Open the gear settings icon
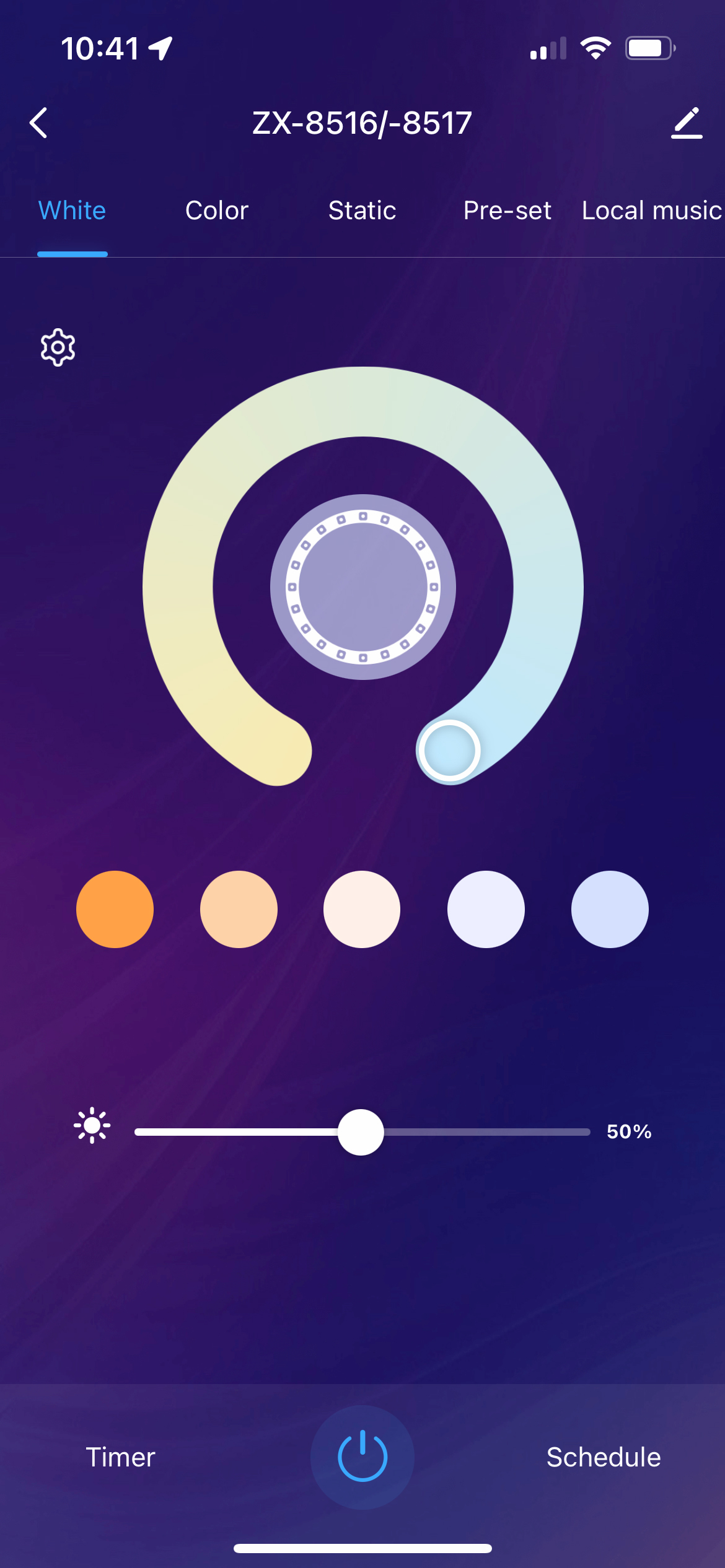 [x=58, y=347]
